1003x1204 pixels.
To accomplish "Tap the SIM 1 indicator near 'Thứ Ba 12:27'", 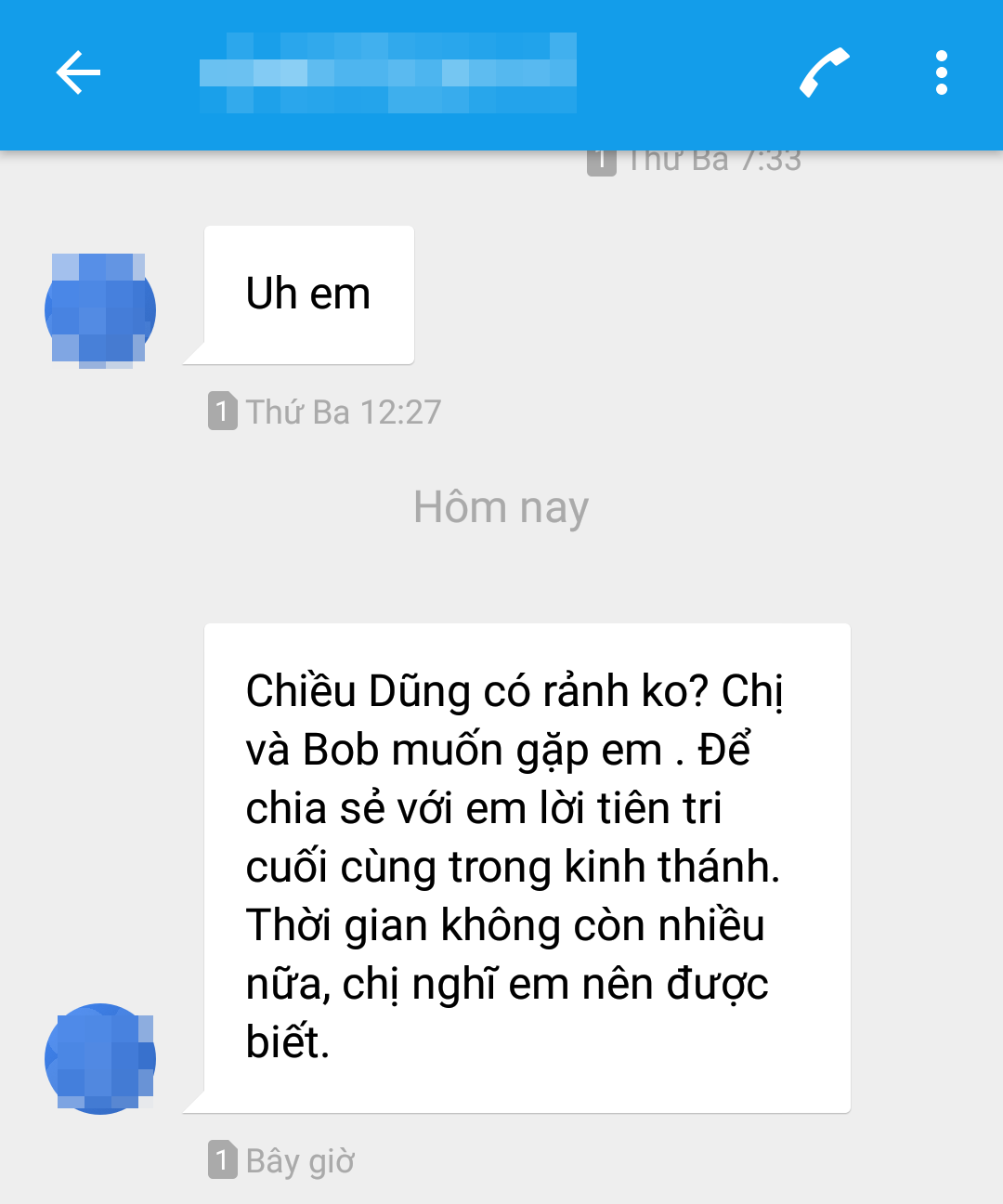I will pos(223,412).
